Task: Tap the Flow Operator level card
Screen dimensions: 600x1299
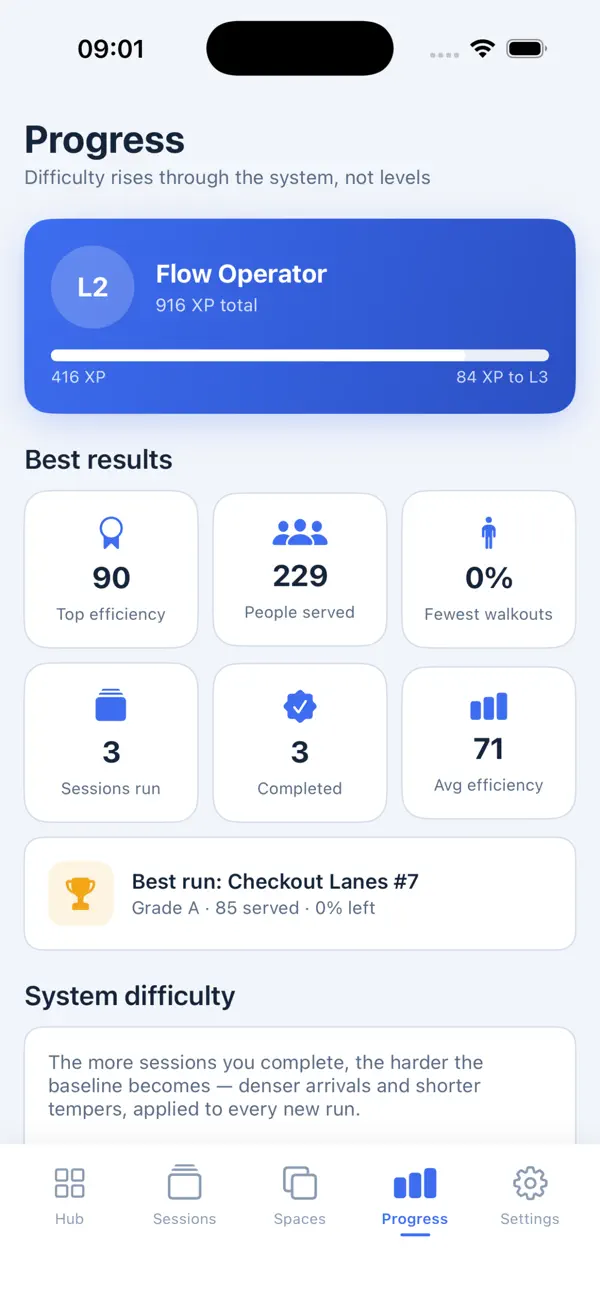Action: pos(300,316)
